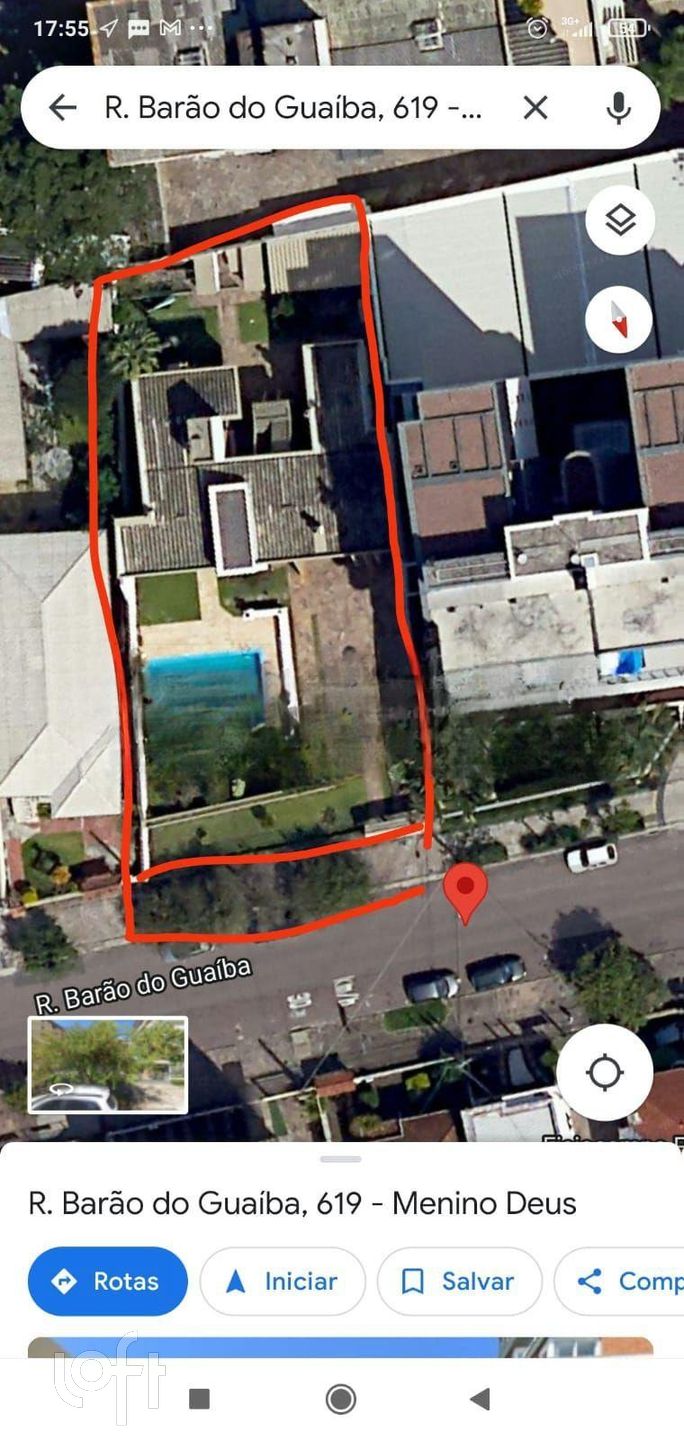Go back using the search bar arrow
Viewport: 684px width, 1440px height.
click(x=62, y=108)
